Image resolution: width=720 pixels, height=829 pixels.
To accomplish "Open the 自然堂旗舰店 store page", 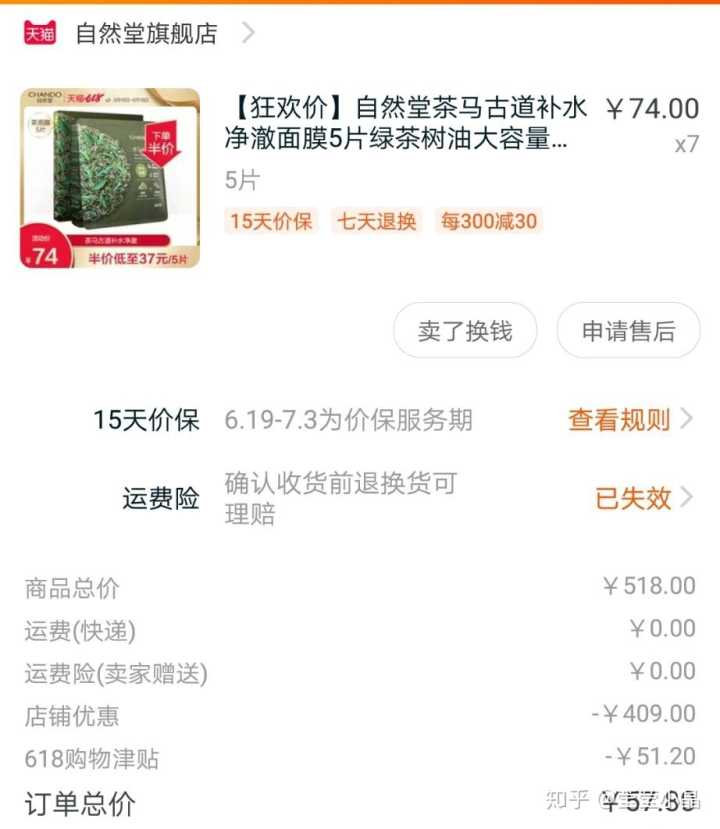I will tap(146, 33).
